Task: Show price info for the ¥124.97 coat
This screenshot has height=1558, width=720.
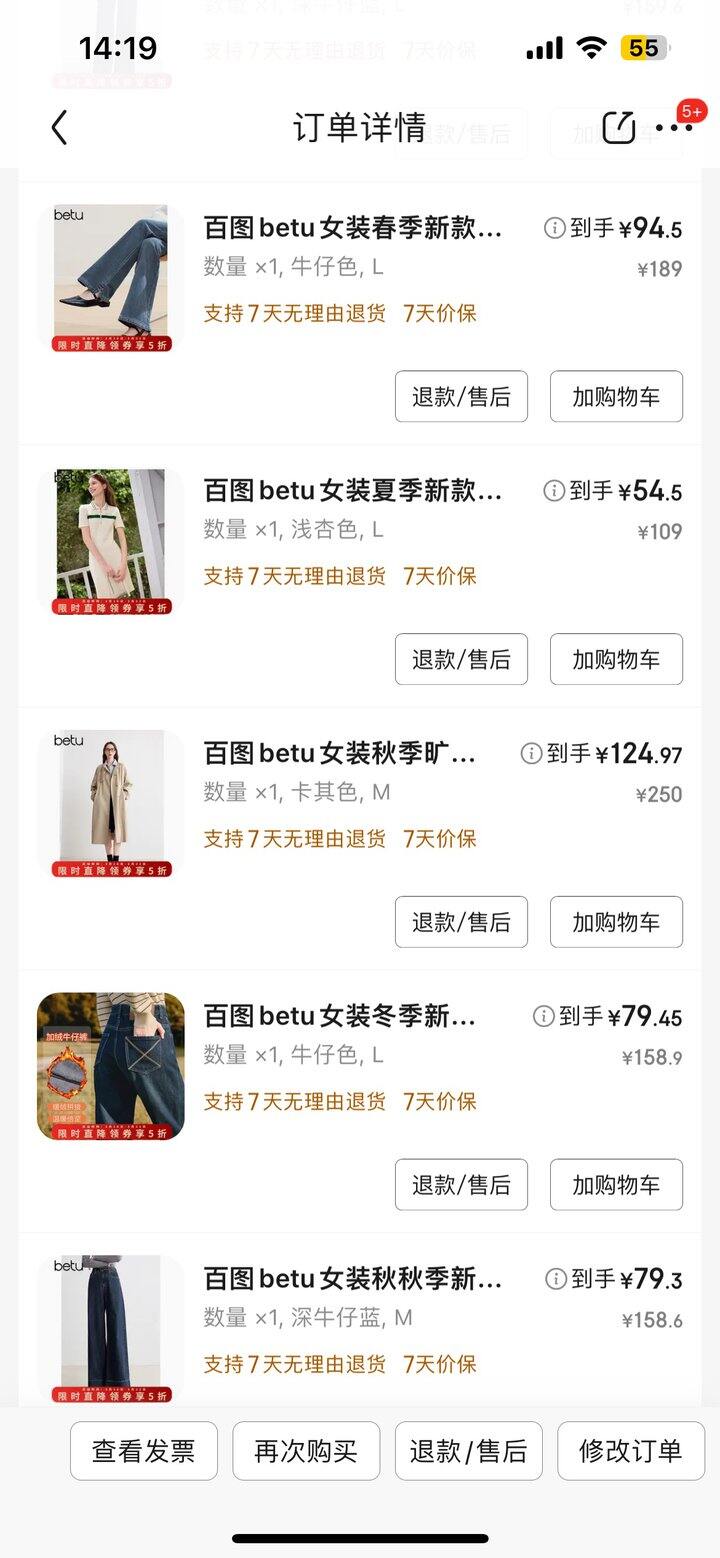Action: pyautogui.click(x=531, y=754)
